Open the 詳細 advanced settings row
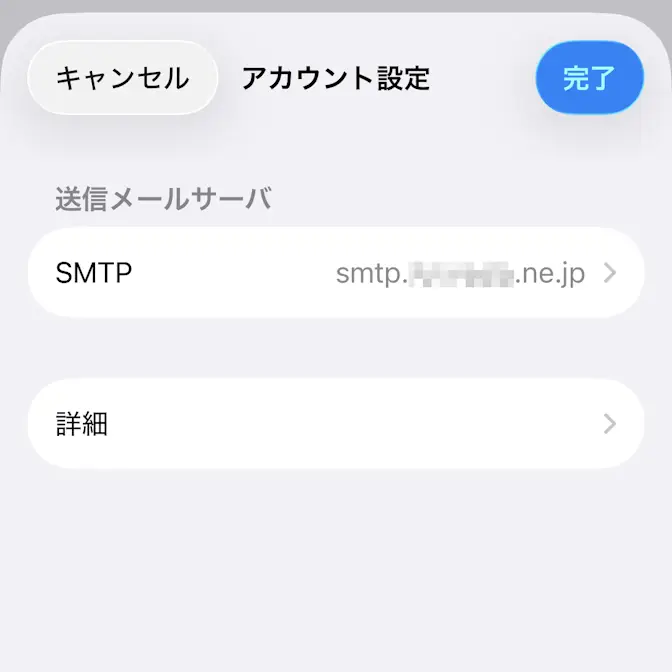Image resolution: width=672 pixels, height=672 pixels. click(x=336, y=424)
